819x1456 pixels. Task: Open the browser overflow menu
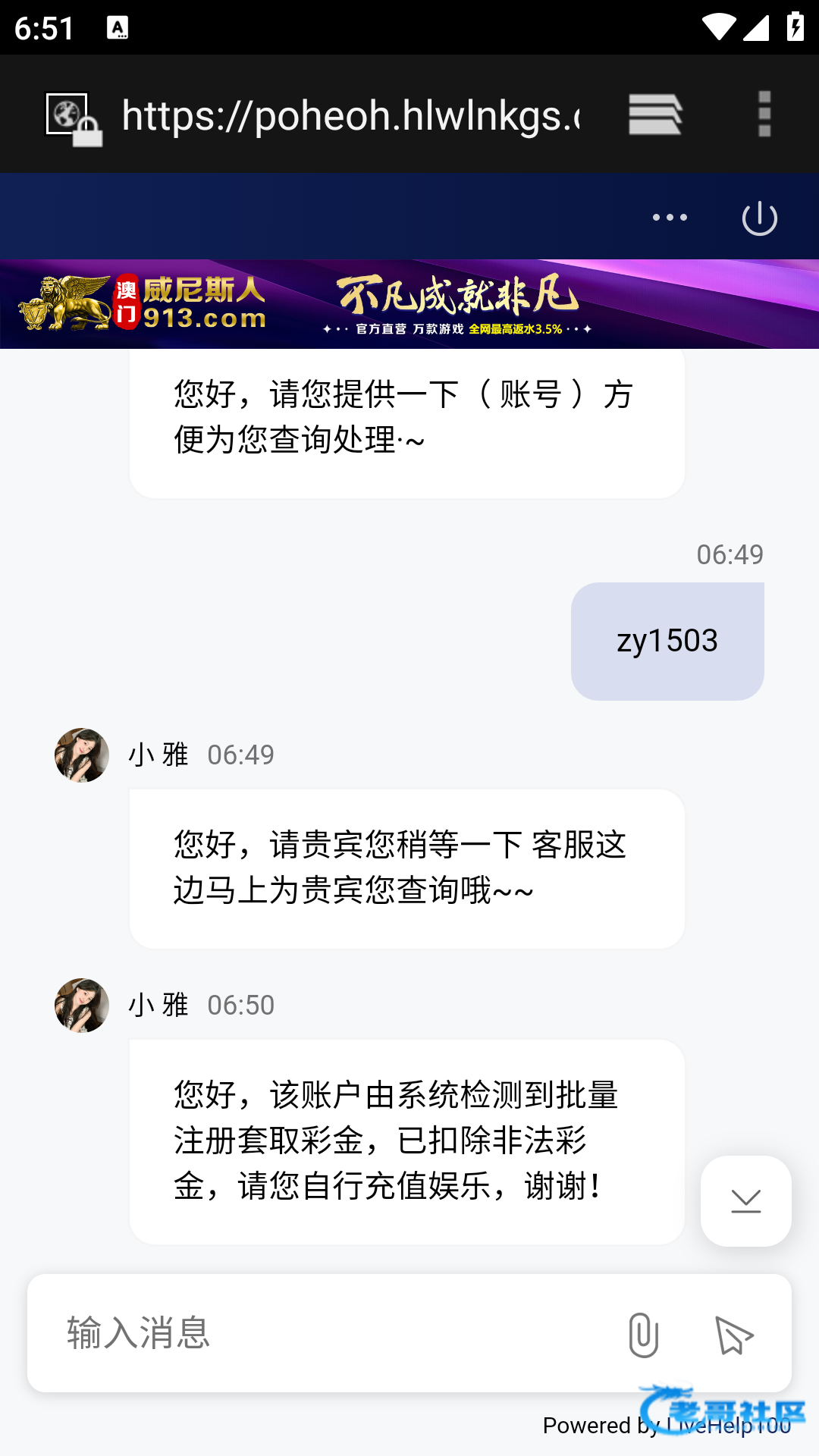[764, 115]
